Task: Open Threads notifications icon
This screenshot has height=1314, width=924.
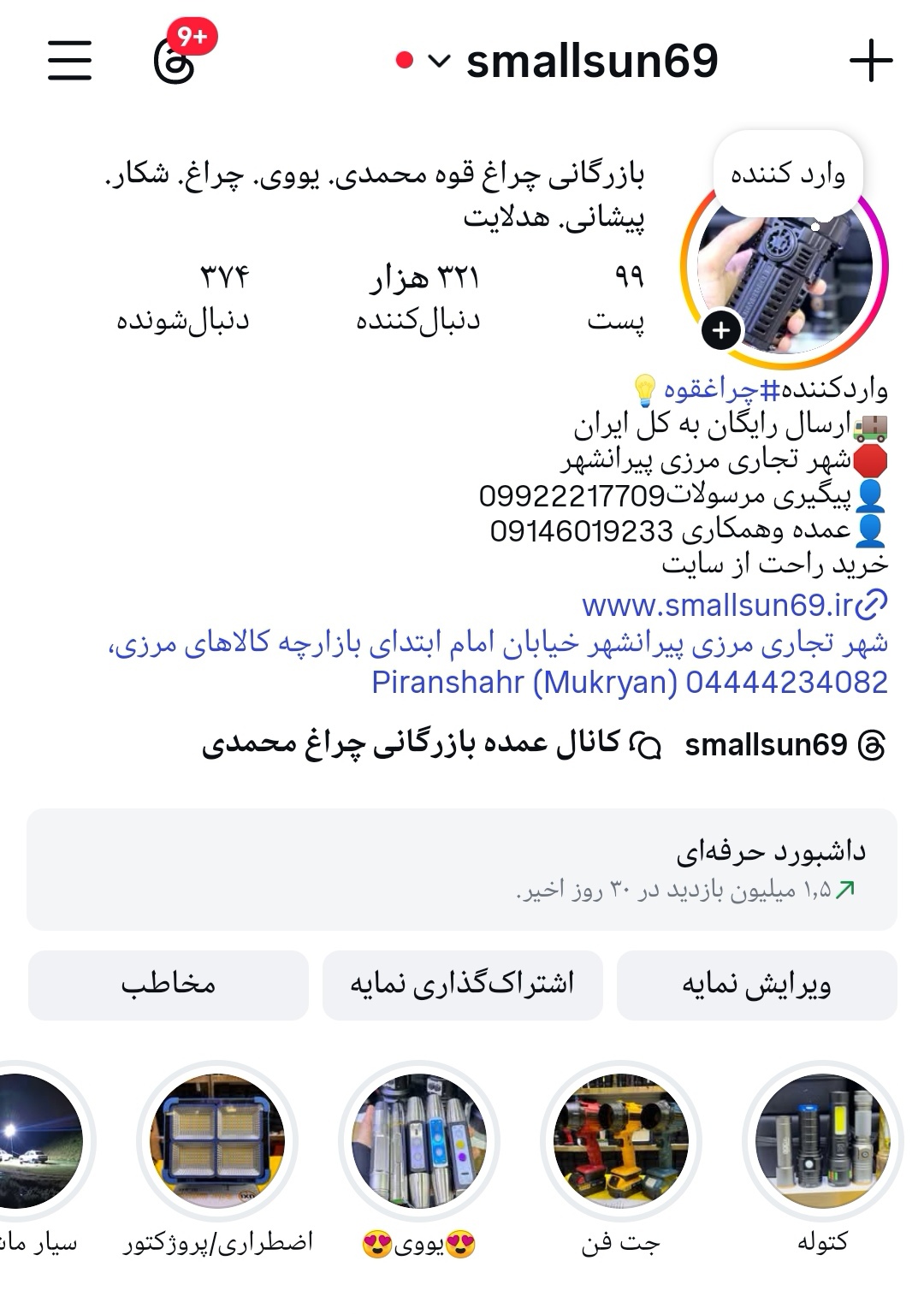Action: click(x=175, y=60)
